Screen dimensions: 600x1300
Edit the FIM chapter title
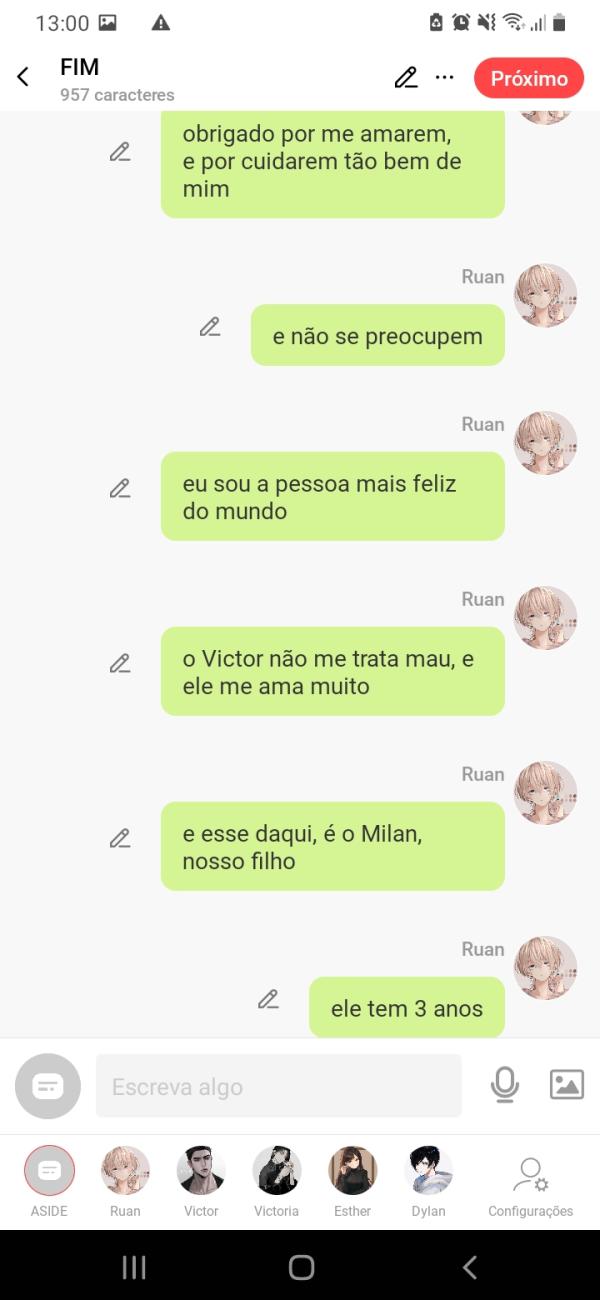pos(405,78)
